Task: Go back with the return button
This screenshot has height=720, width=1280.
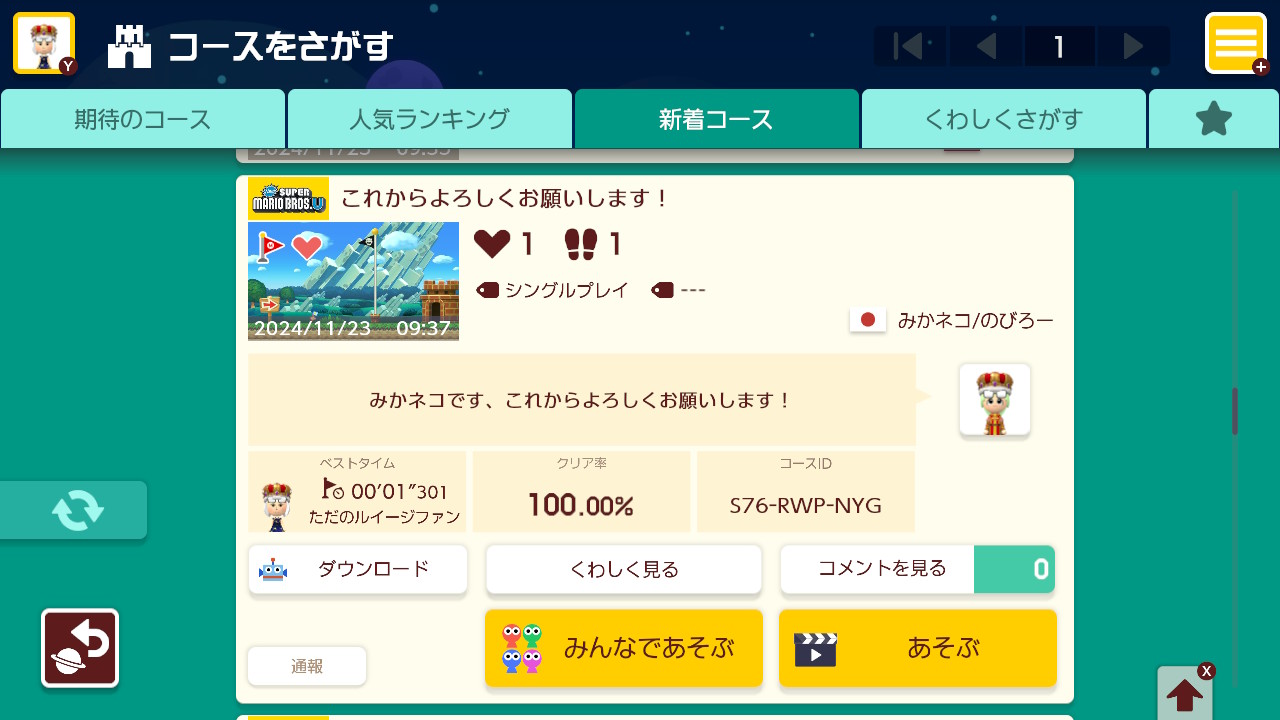Action: [80, 648]
